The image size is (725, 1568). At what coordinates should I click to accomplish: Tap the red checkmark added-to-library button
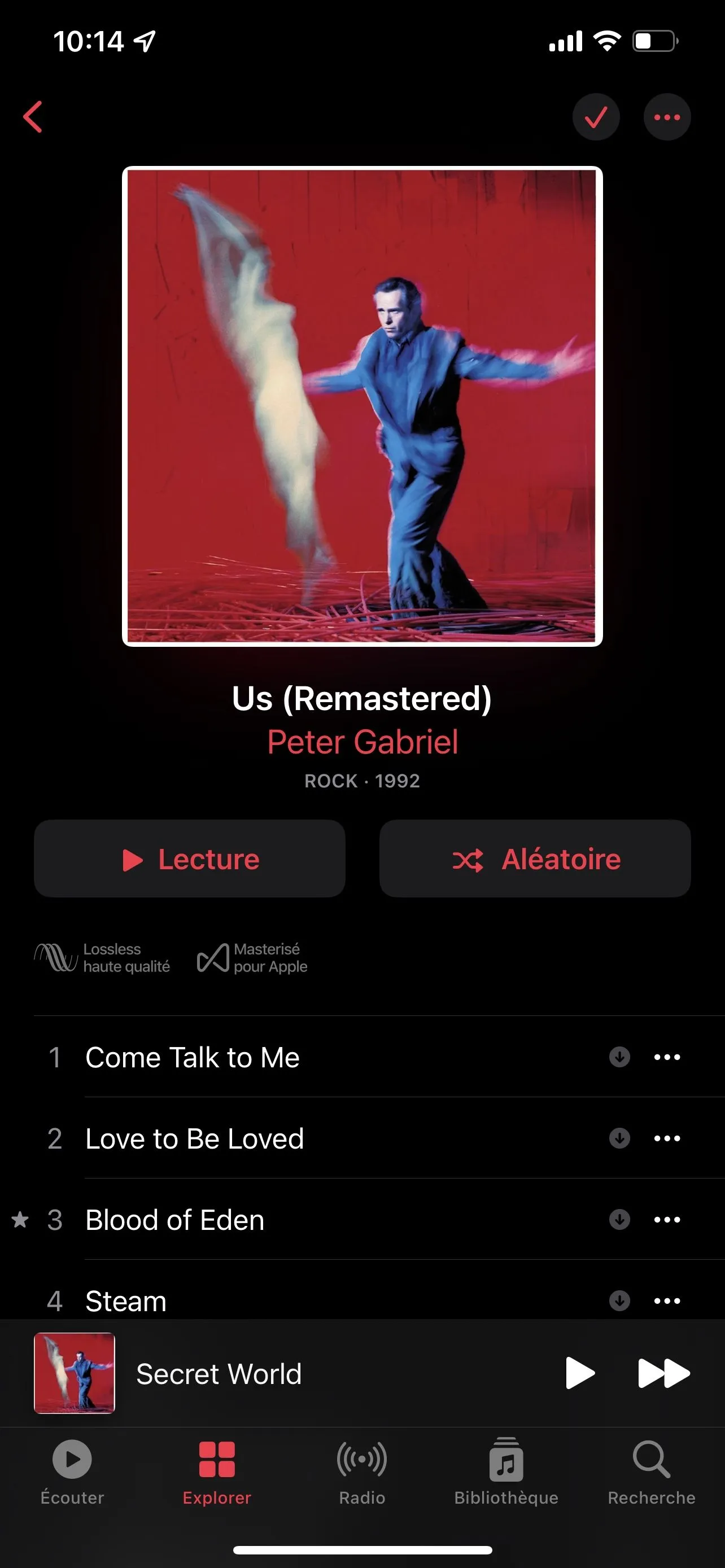pos(595,117)
